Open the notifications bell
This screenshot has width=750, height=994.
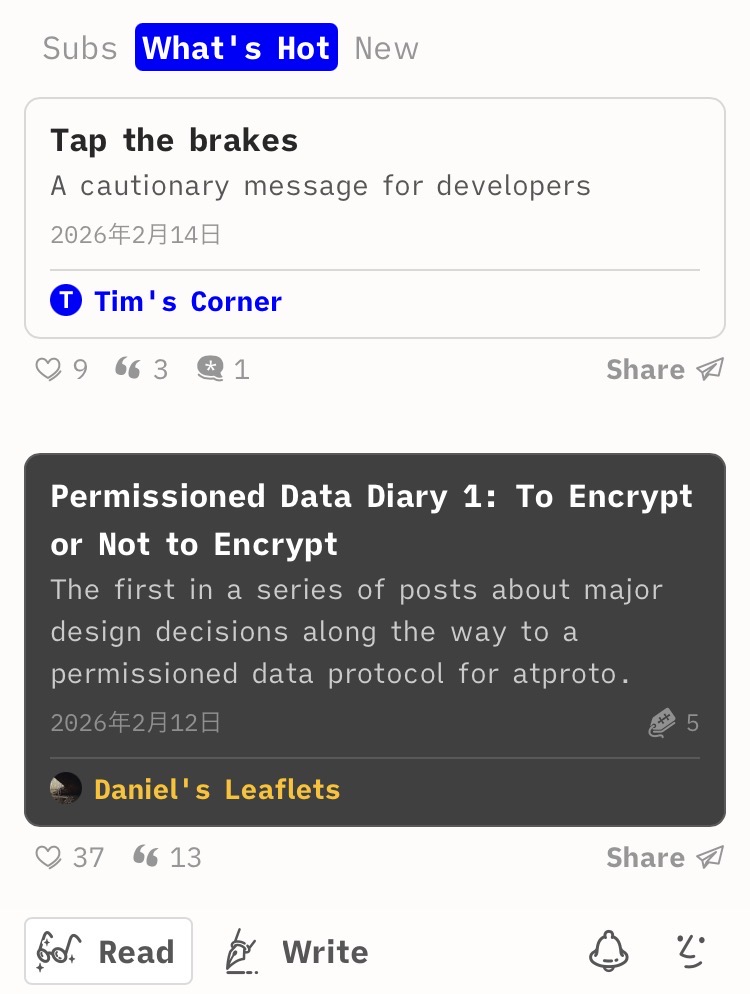pyautogui.click(x=609, y=951)
